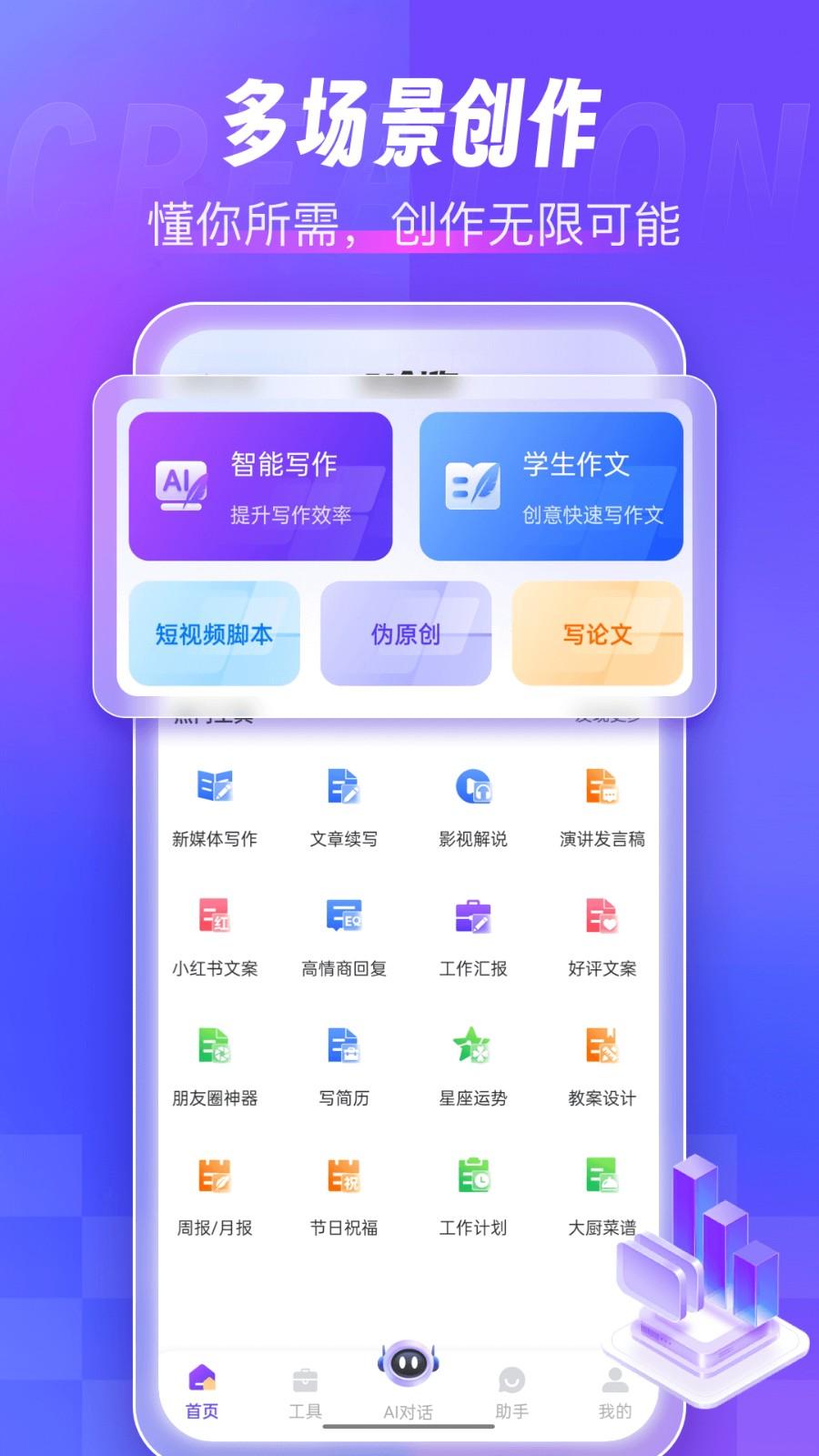This screenshot has width=819, height=1456.
Task: Open the 工作计划 clipboard icon
Action: click(471, 1178)
